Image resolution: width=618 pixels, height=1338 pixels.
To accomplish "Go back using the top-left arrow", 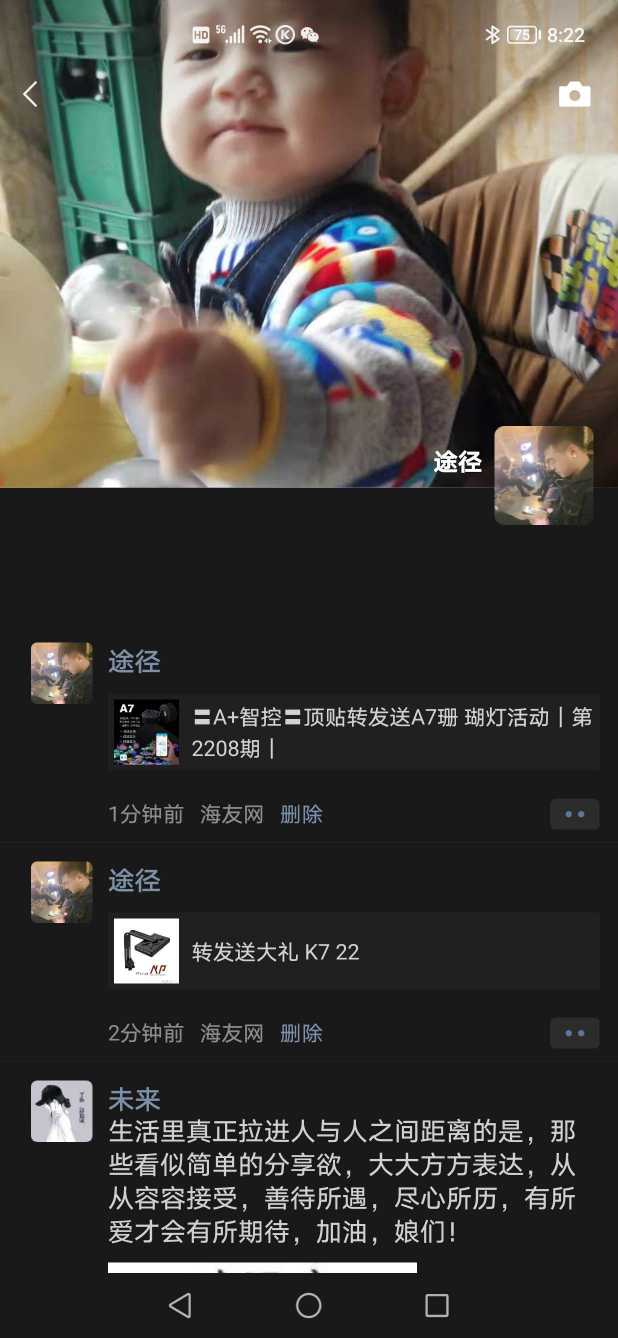I will pyautogui.click(x=30, y=95).
